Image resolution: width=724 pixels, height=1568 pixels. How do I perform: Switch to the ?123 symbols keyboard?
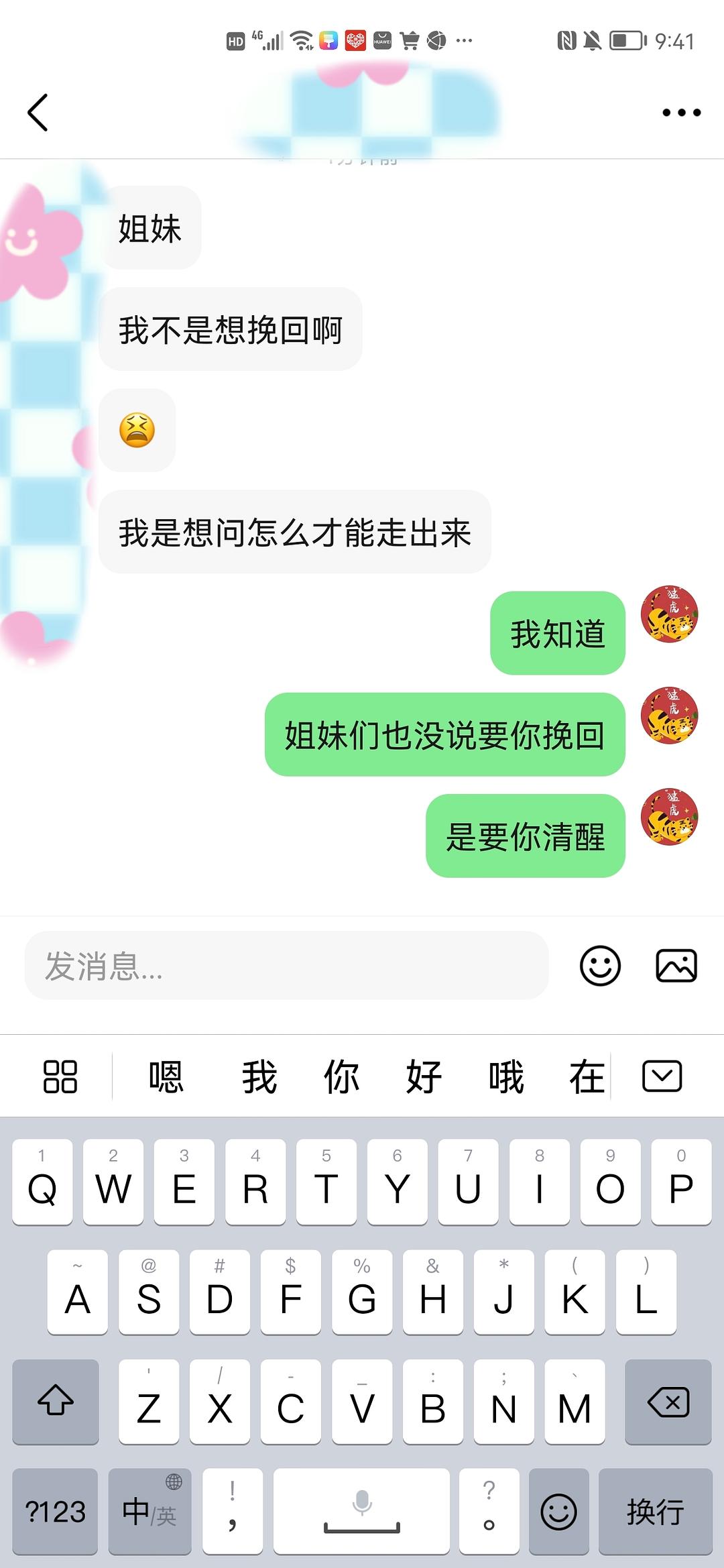pyautogui.click(x=55, y=1512)
